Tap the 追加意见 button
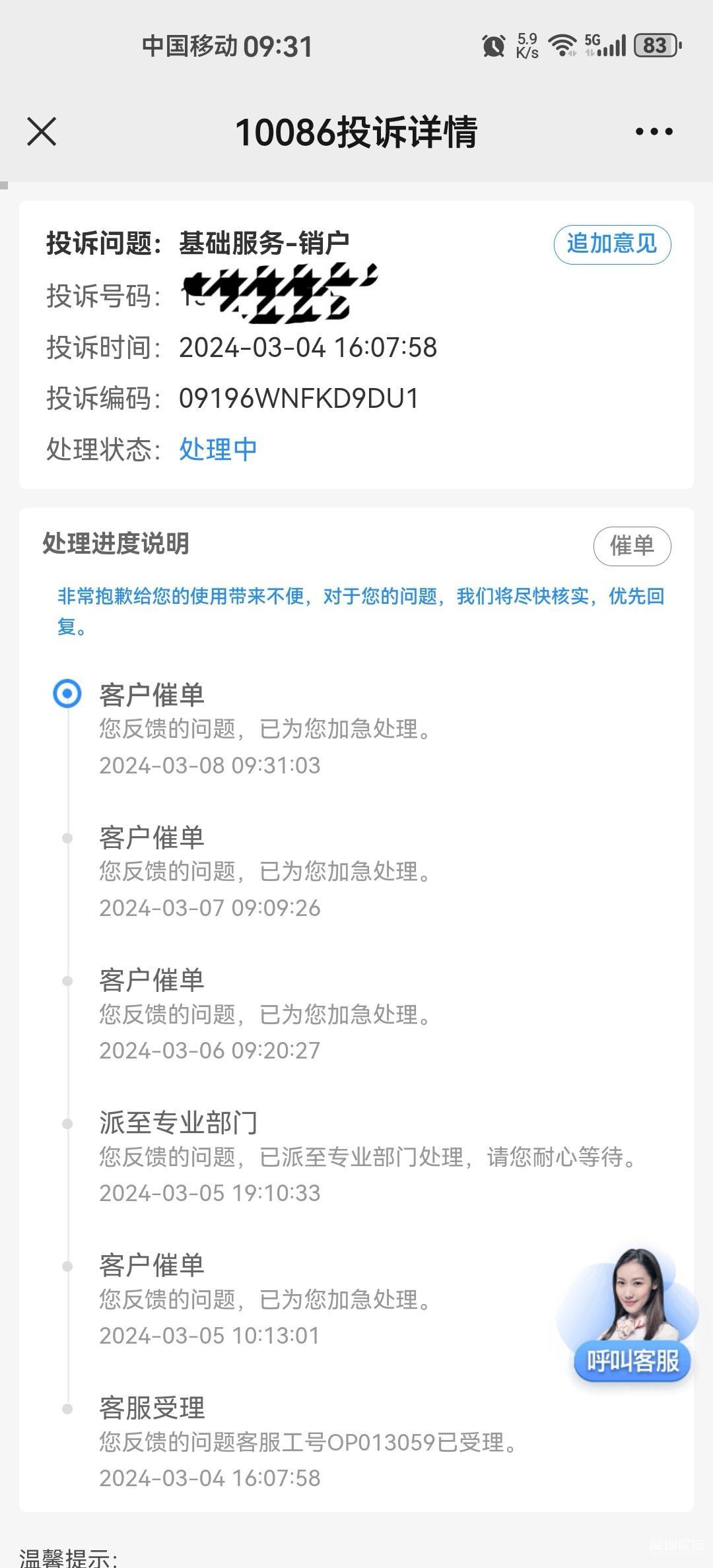 (612, 244)
